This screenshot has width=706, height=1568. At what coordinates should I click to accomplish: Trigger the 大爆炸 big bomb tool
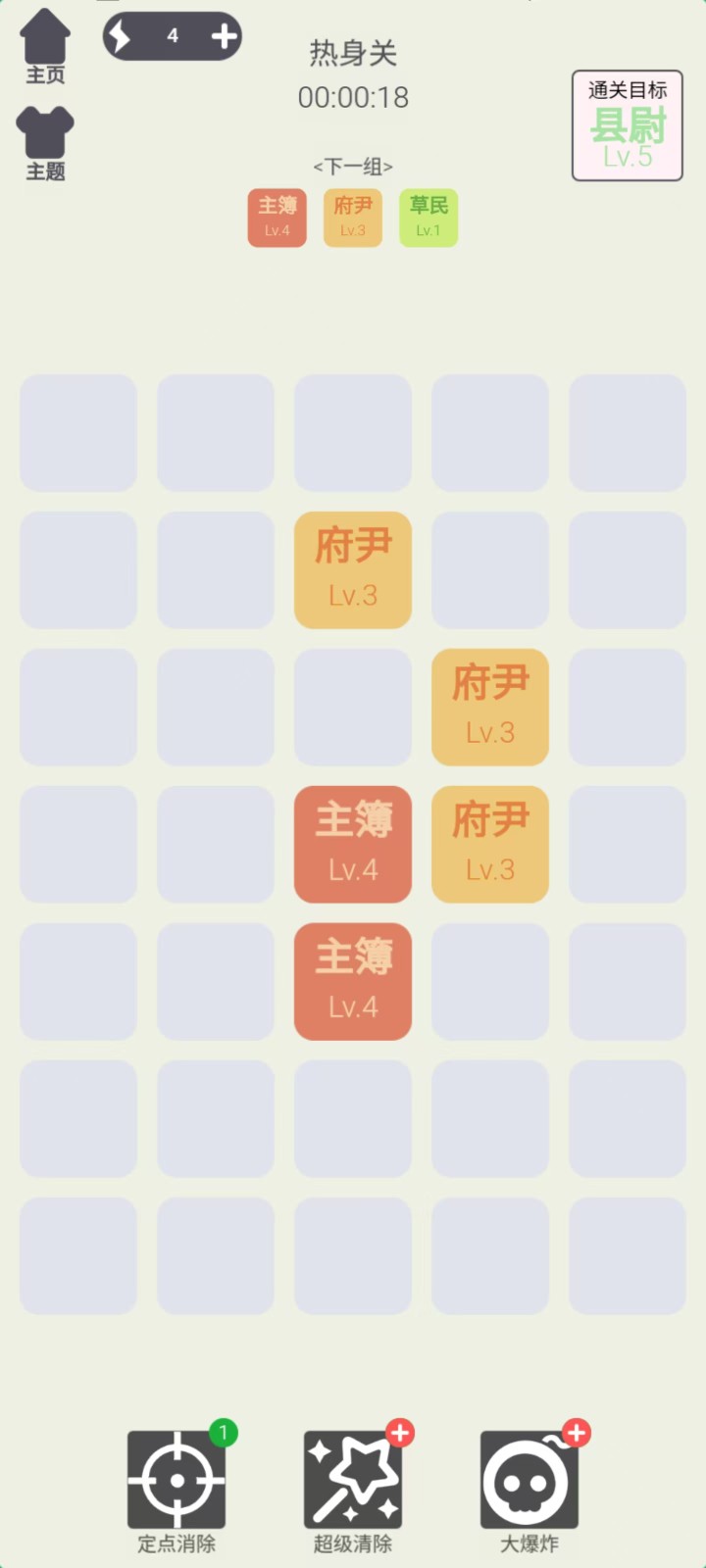(x=529, y=1480)
